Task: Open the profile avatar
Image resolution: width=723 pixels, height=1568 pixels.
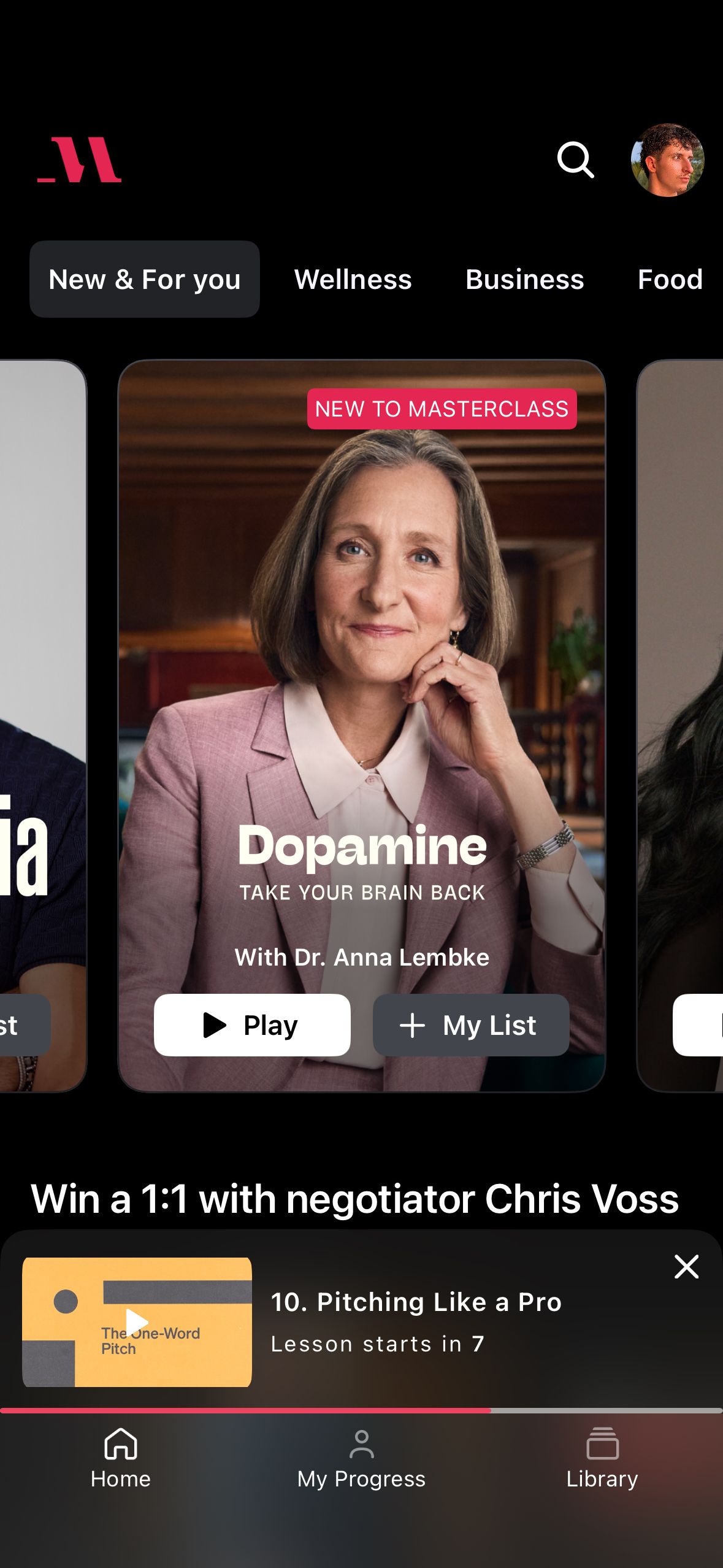Action: point(667,160)
